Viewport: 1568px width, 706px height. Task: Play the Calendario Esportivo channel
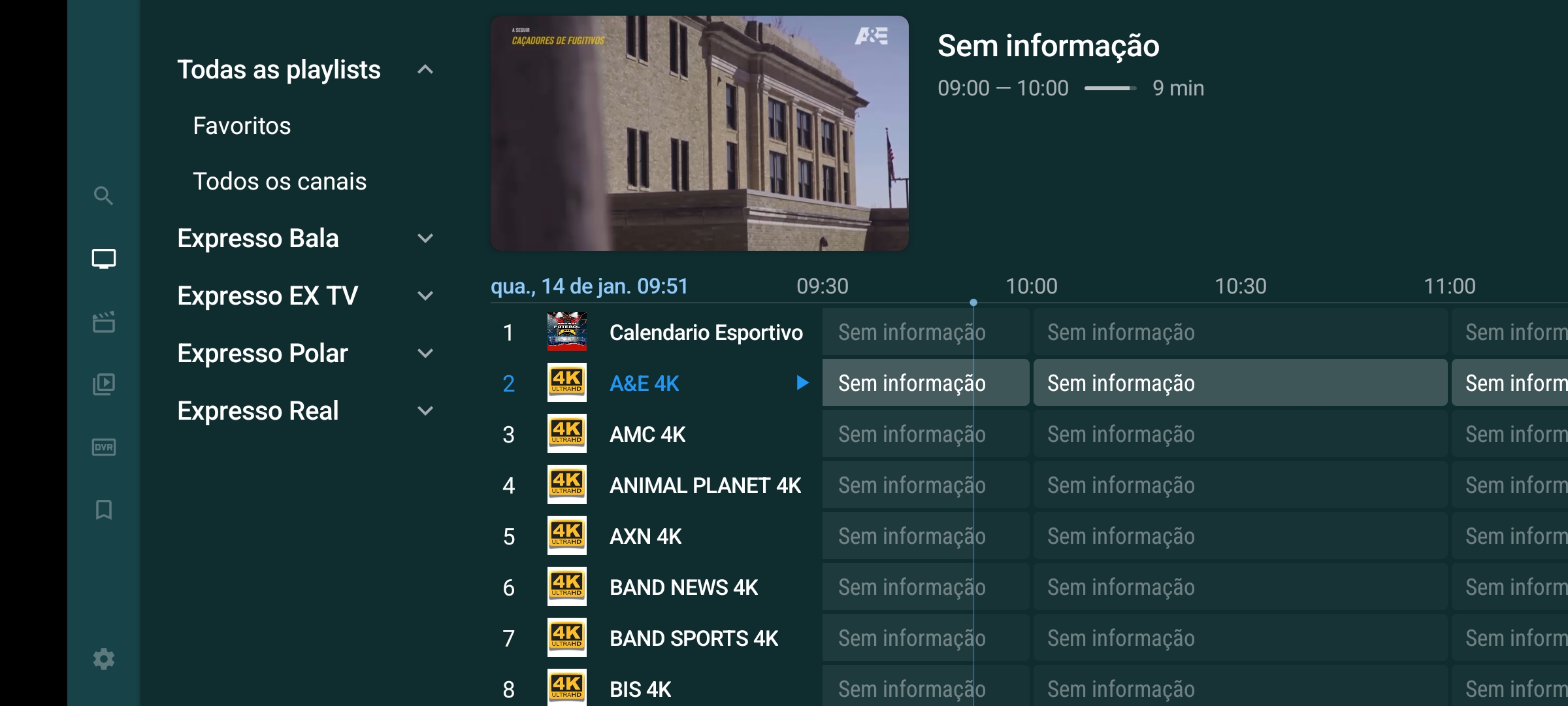click(x=706, y=333)
